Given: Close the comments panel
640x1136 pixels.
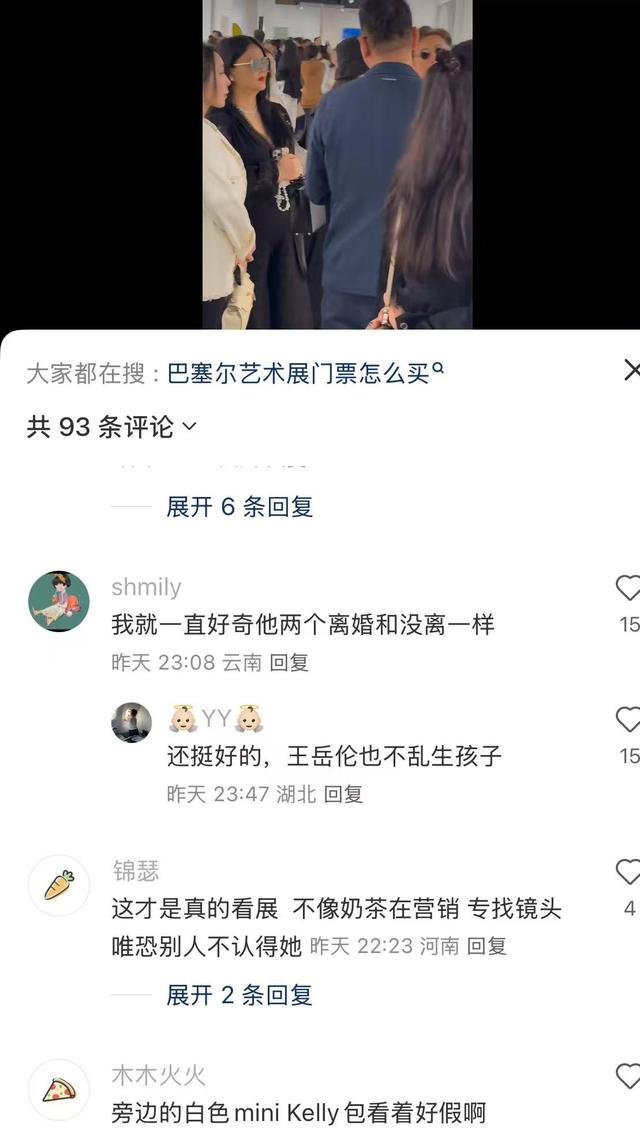Looking at the screenshot, I should (630, 371).
